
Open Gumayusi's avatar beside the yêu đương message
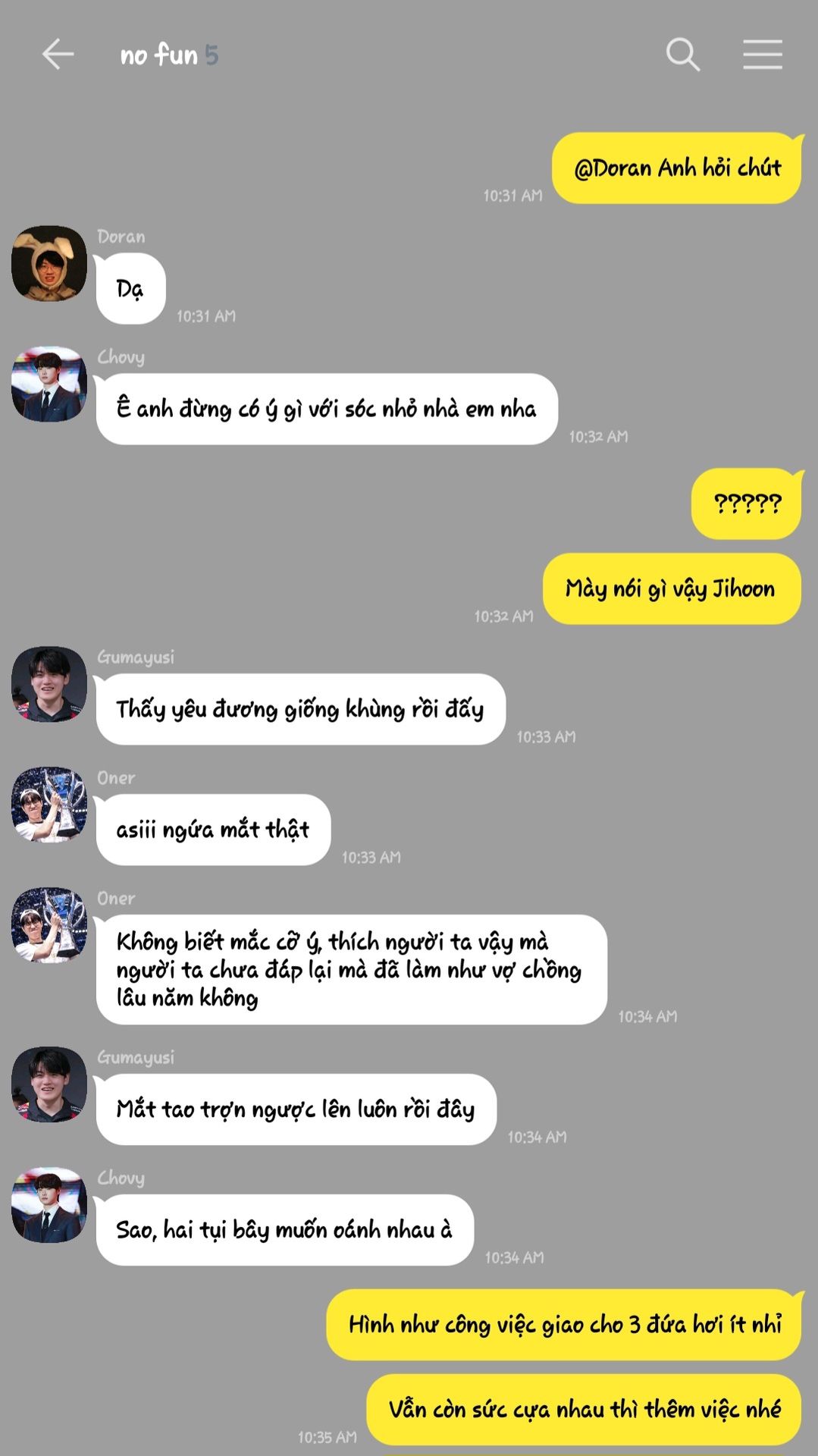point(49,684)
